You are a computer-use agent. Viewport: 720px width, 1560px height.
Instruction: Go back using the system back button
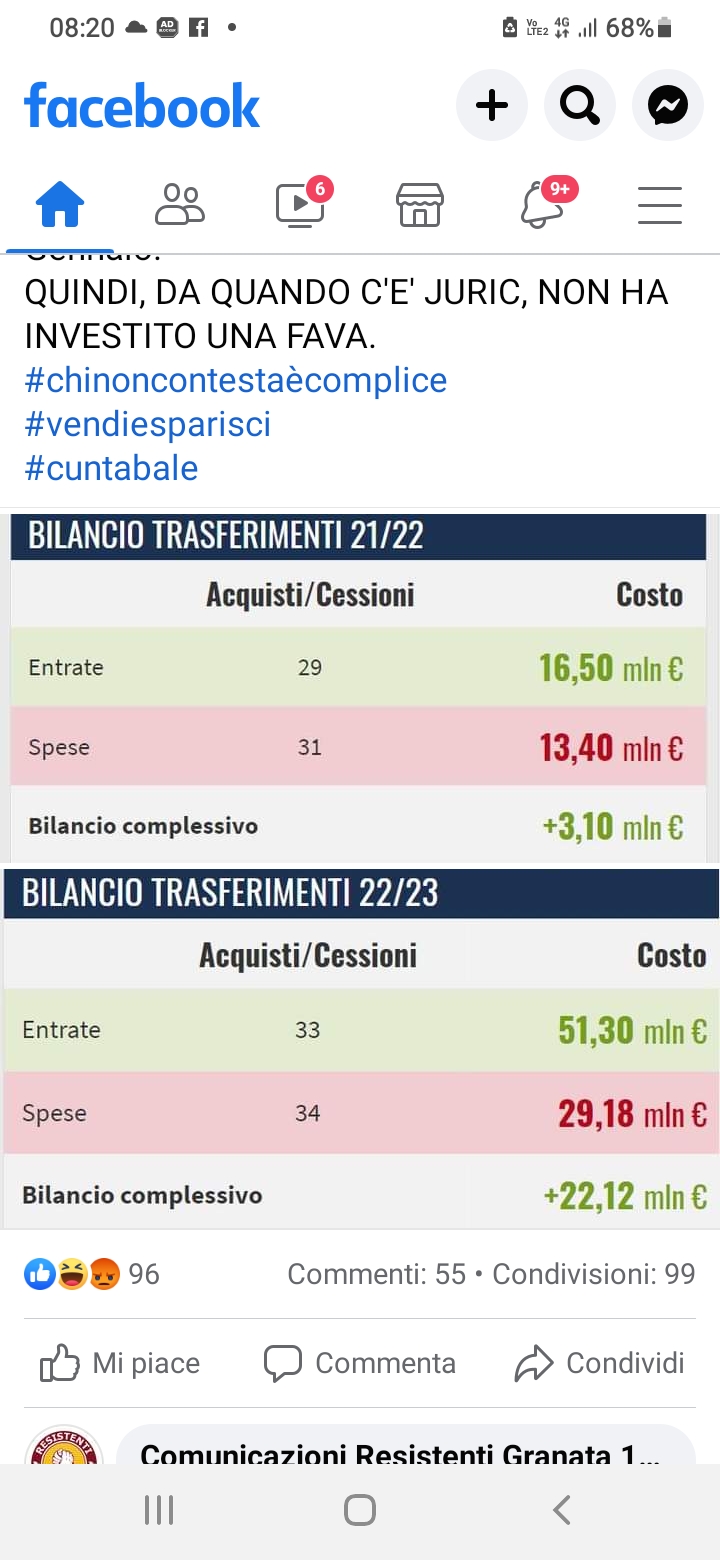[x=562, y=1510]
